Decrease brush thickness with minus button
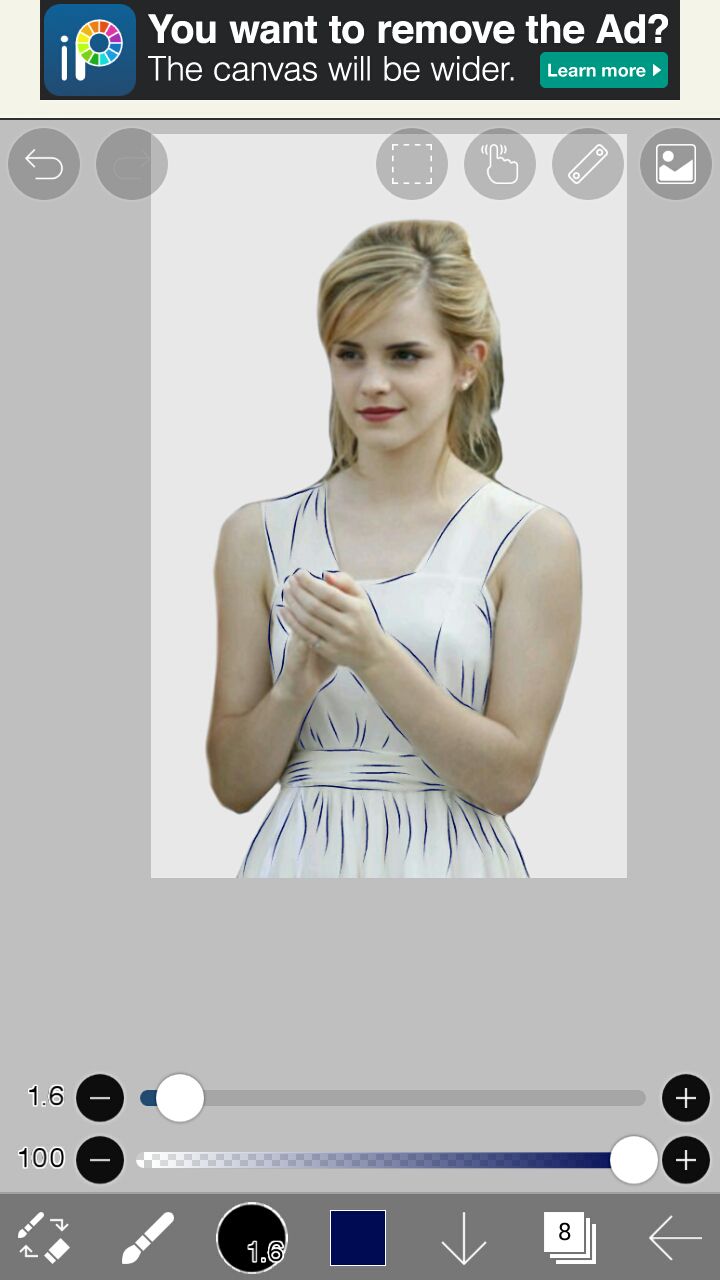 (100, 1098)
